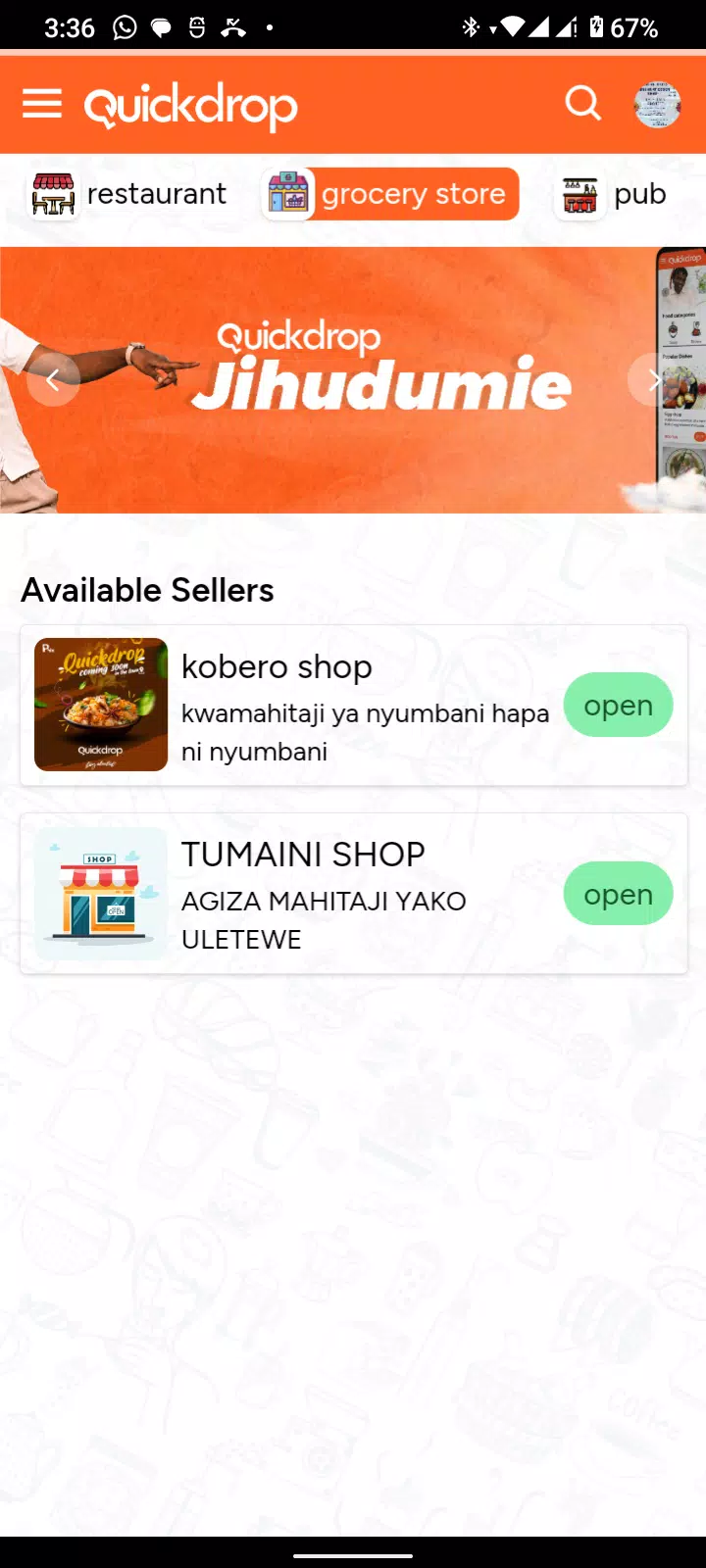Open the search icon
The width and height of the screenshot is (706, 1568).
click(583, 103)
